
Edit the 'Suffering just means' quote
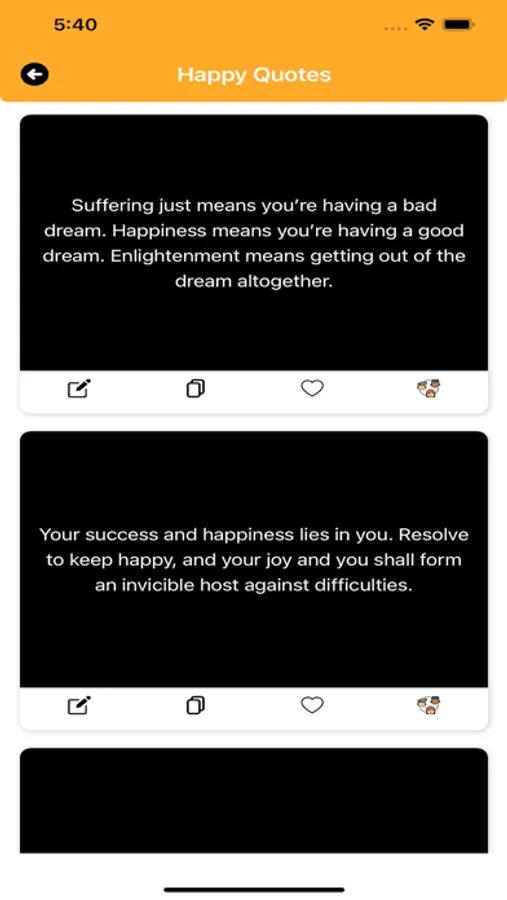click(x=79, y=389)
